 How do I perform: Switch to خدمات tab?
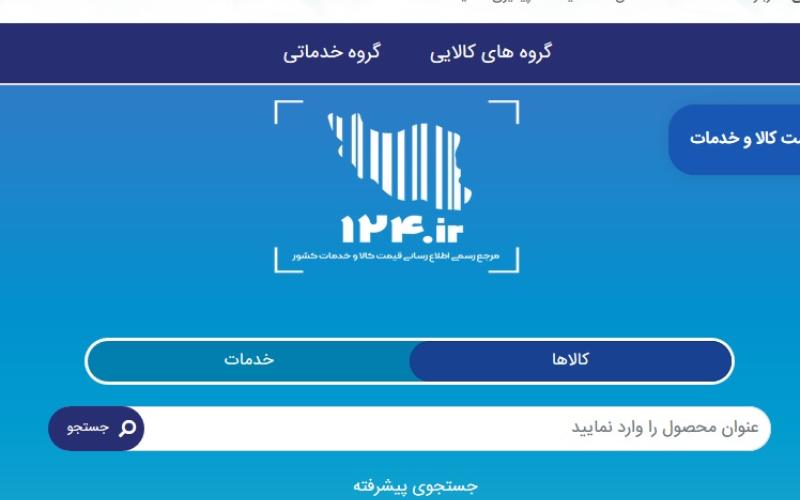coord(249,360)
